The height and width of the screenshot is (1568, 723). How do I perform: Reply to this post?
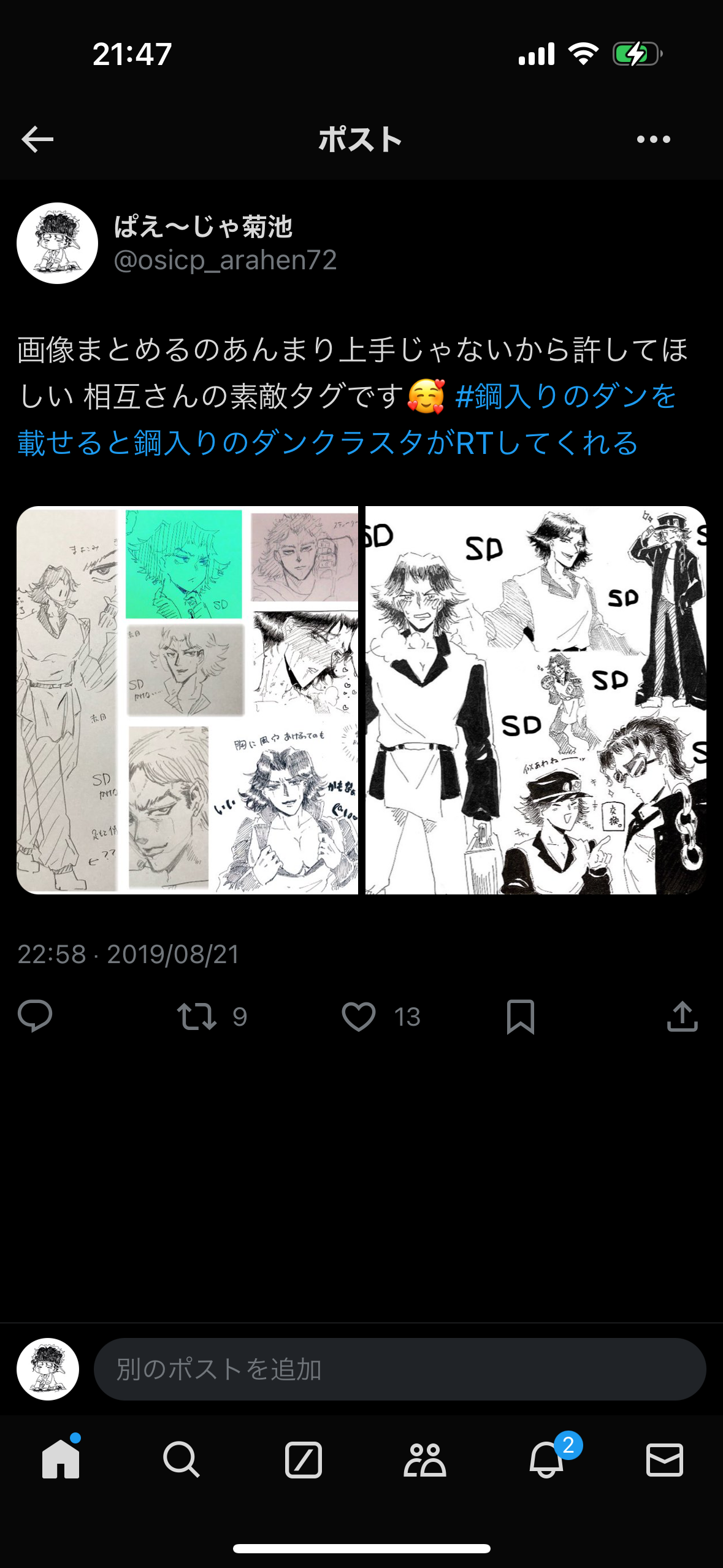35,1017
